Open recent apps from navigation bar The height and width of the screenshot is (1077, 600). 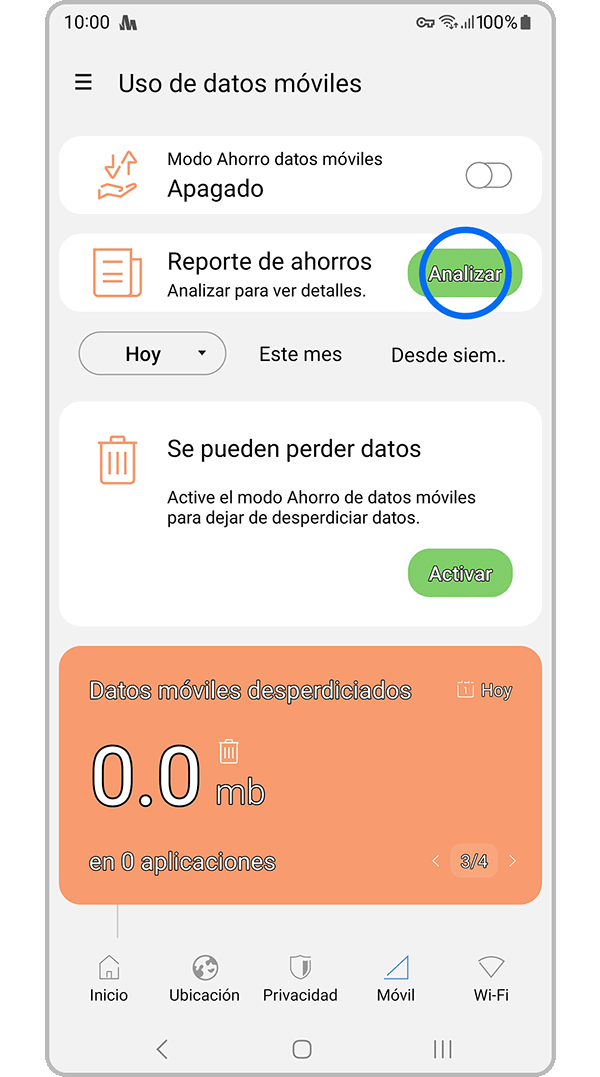[442, 1048]
